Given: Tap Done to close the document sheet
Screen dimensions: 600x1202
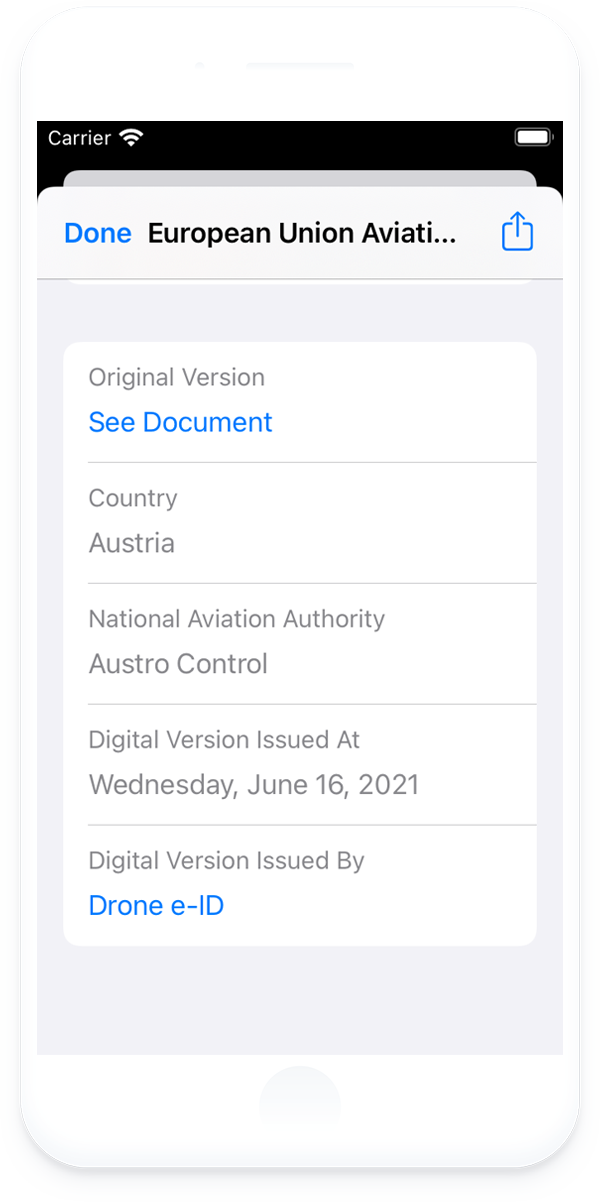Looking at the screenshot, I should (98, 233).
